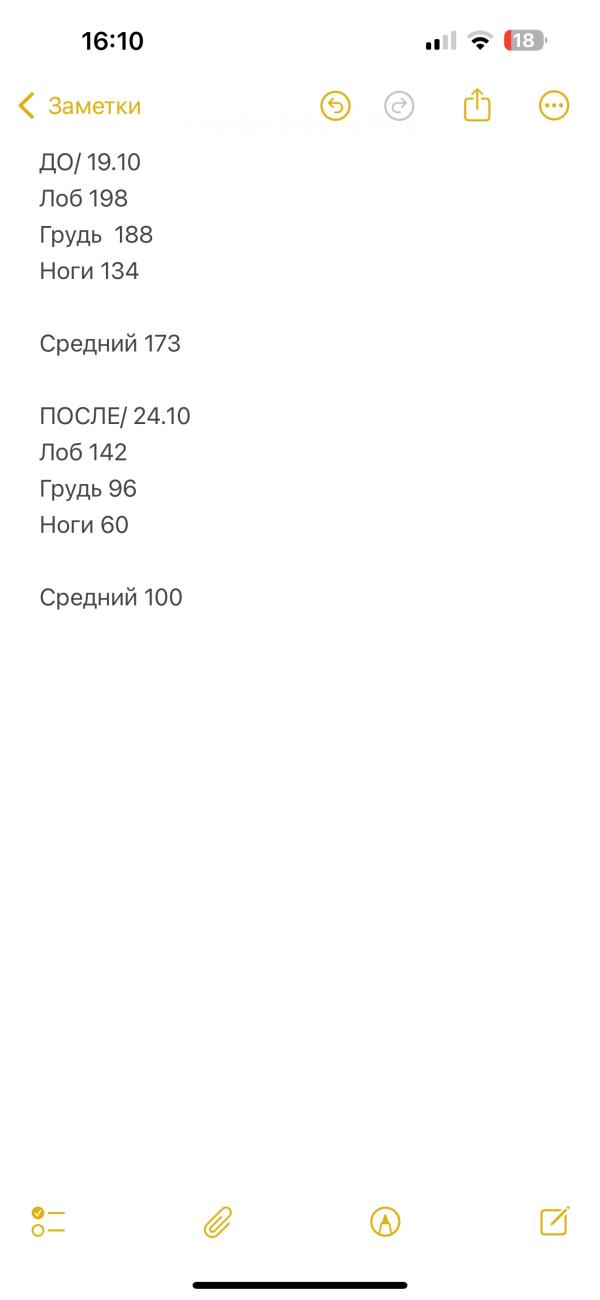
Task: Attach a file with paperclip icon
Action: 218,1222
